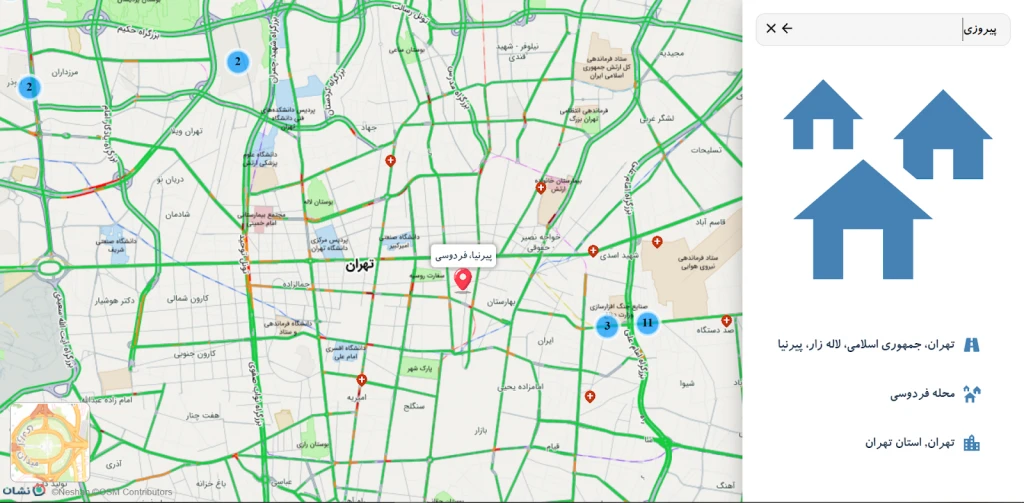The image size is (1024, 503).
Task: Switch map style using the bottom-left map thumbnail
Action: click(x=49, y=442)
